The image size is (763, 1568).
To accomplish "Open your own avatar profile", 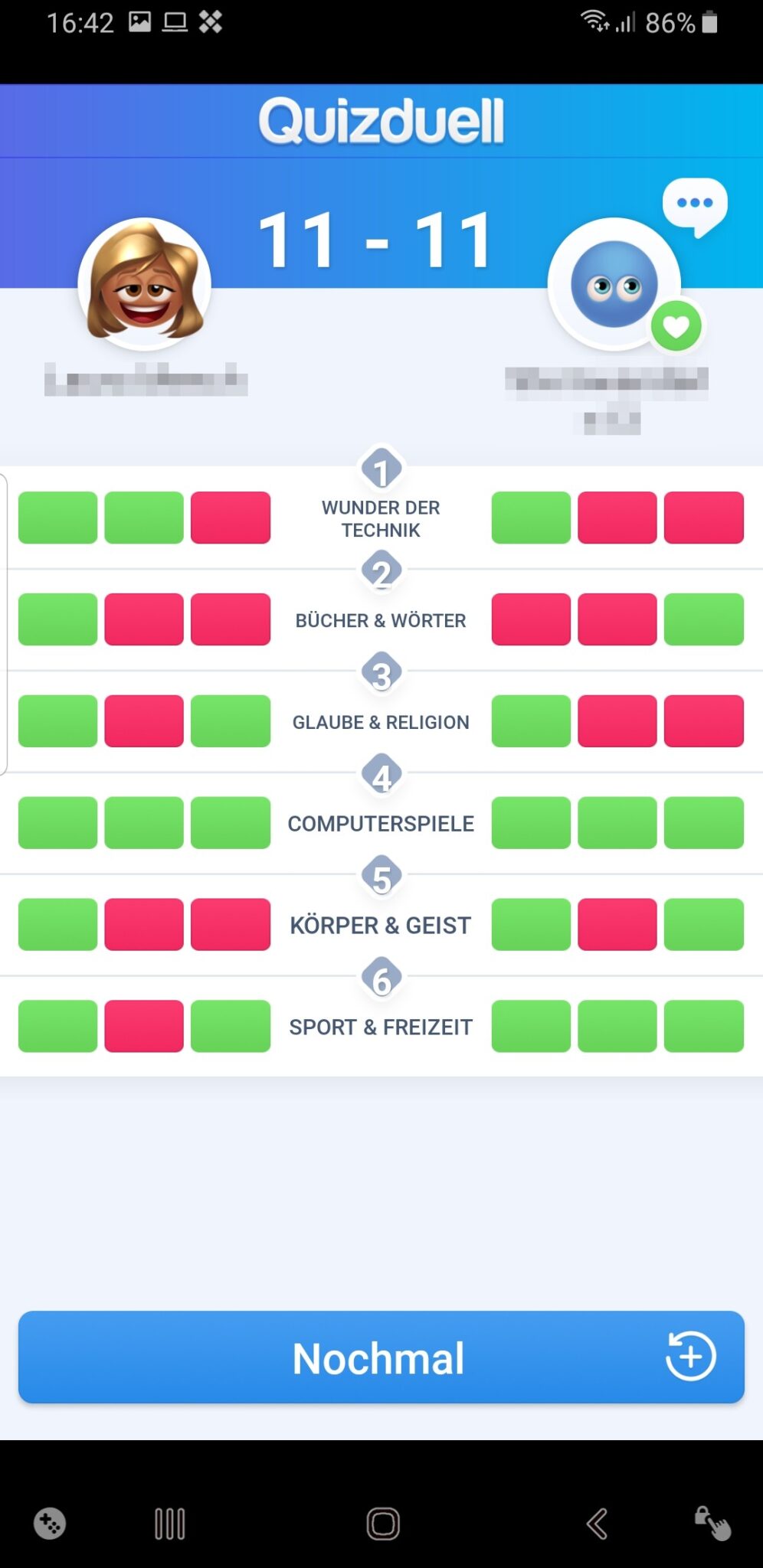I will click(x=144, y=285).
